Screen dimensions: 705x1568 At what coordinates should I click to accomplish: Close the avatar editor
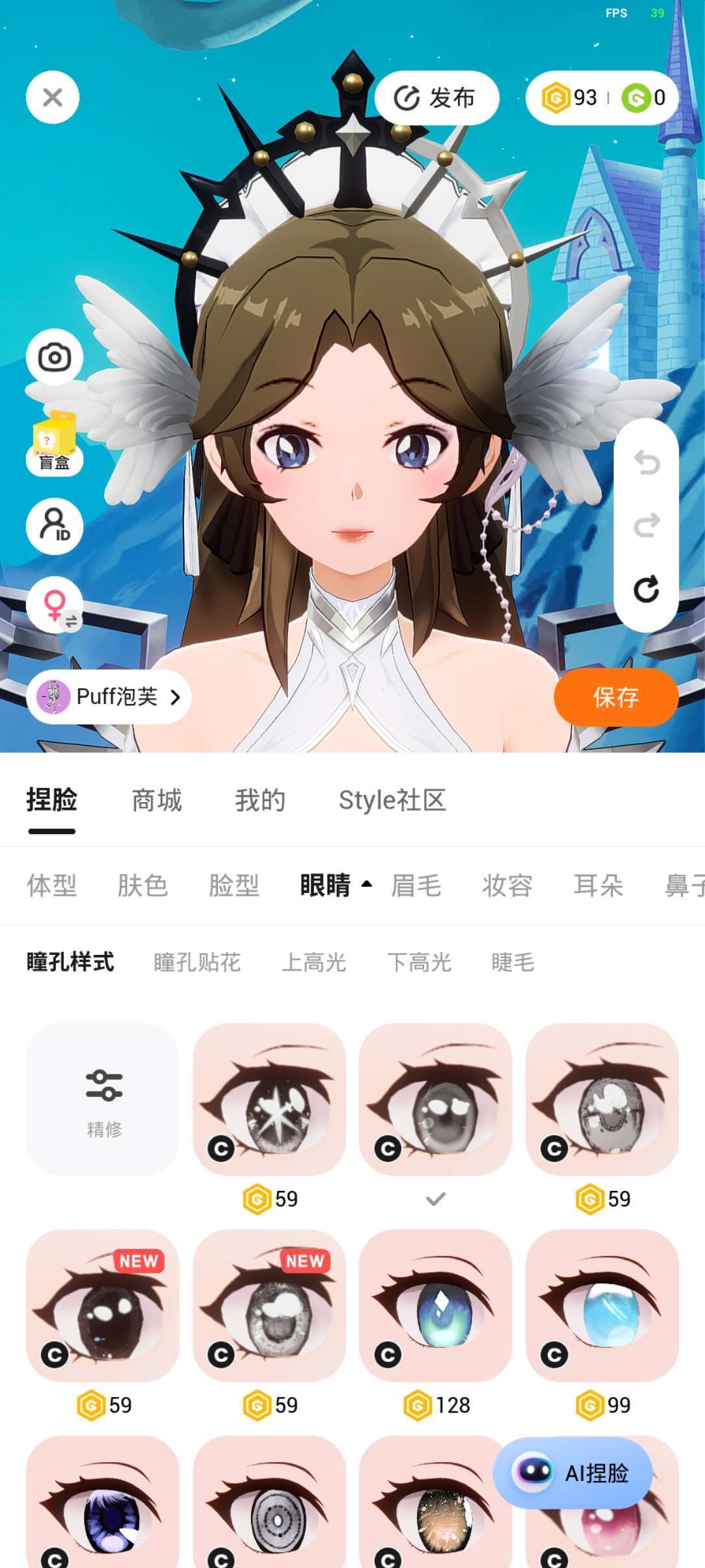(x=53, y=98)
